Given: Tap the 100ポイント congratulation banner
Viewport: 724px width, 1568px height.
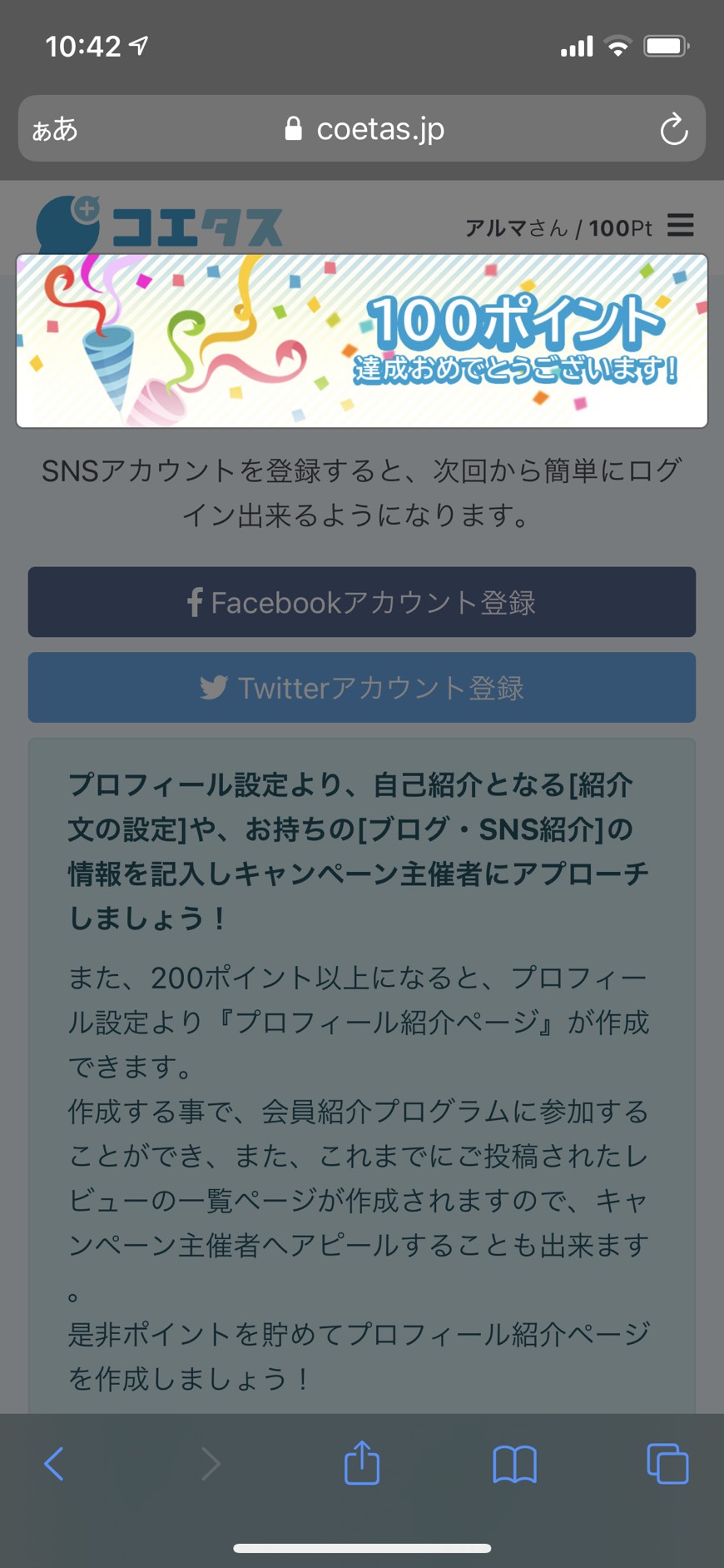Looking at the screenshot, I should pos(362,341).
